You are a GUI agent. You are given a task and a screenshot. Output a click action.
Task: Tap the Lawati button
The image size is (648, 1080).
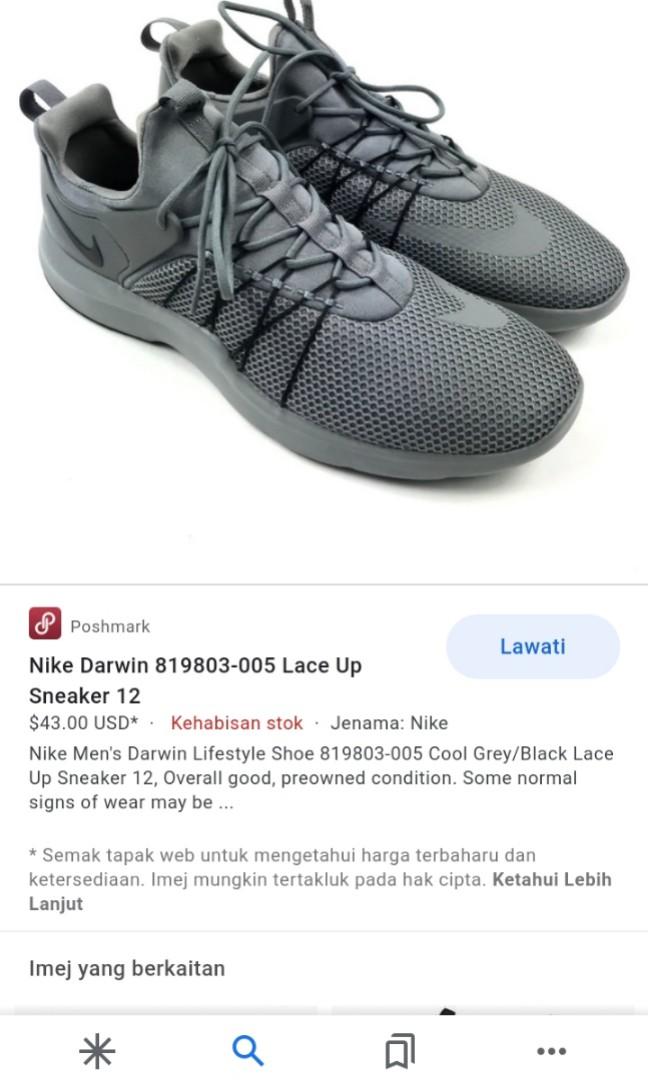point(532,647)
